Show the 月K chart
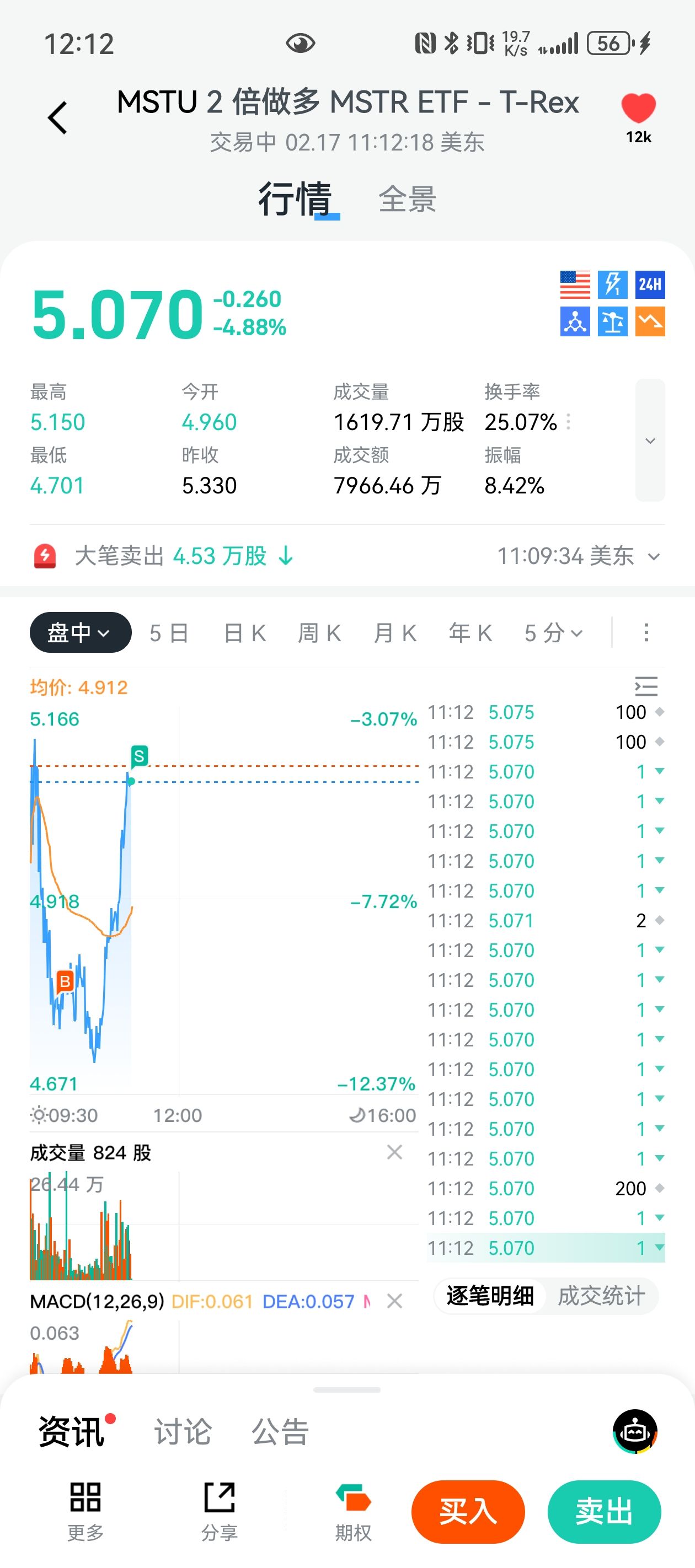 (x=395, y=633)
